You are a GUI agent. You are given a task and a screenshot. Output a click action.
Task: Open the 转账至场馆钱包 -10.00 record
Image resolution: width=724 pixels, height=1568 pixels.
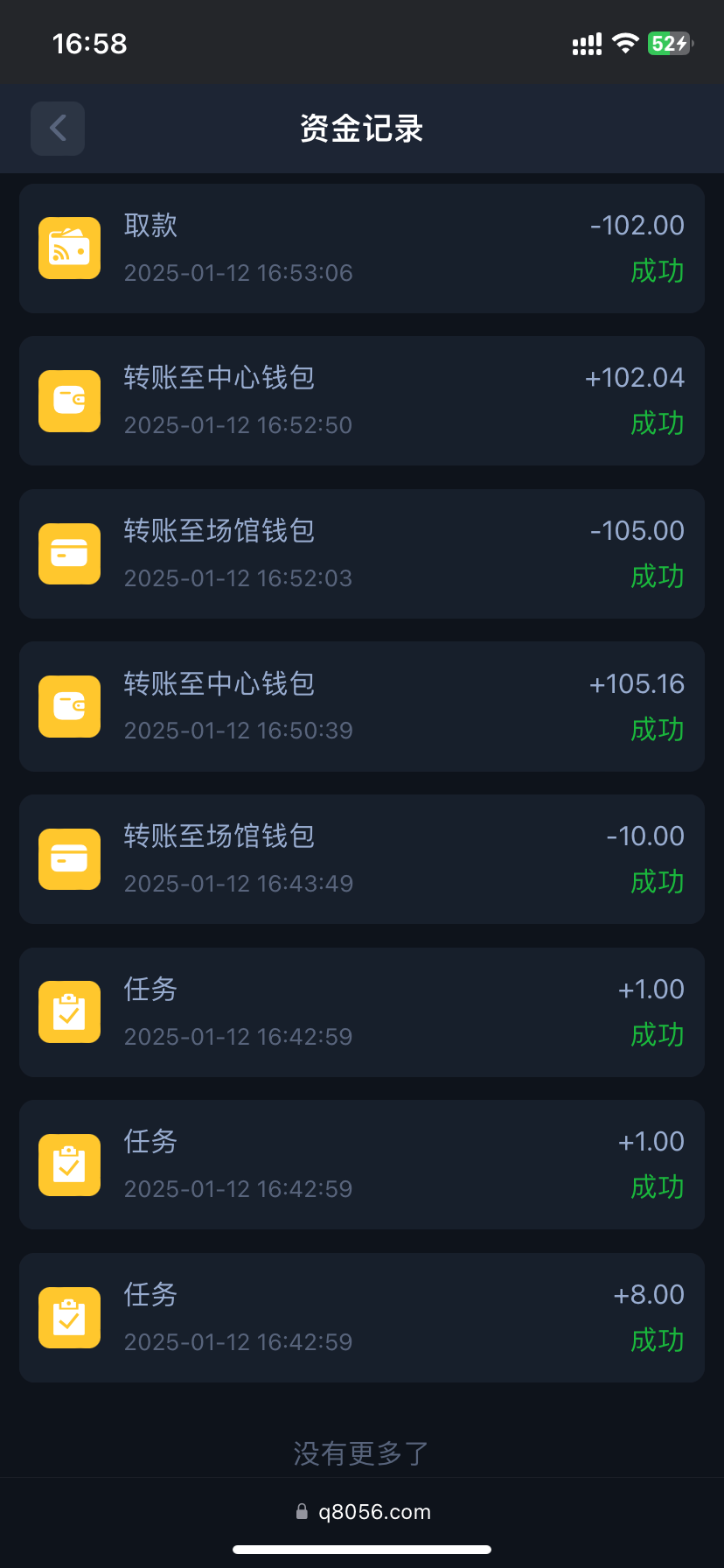click(362, 859)
